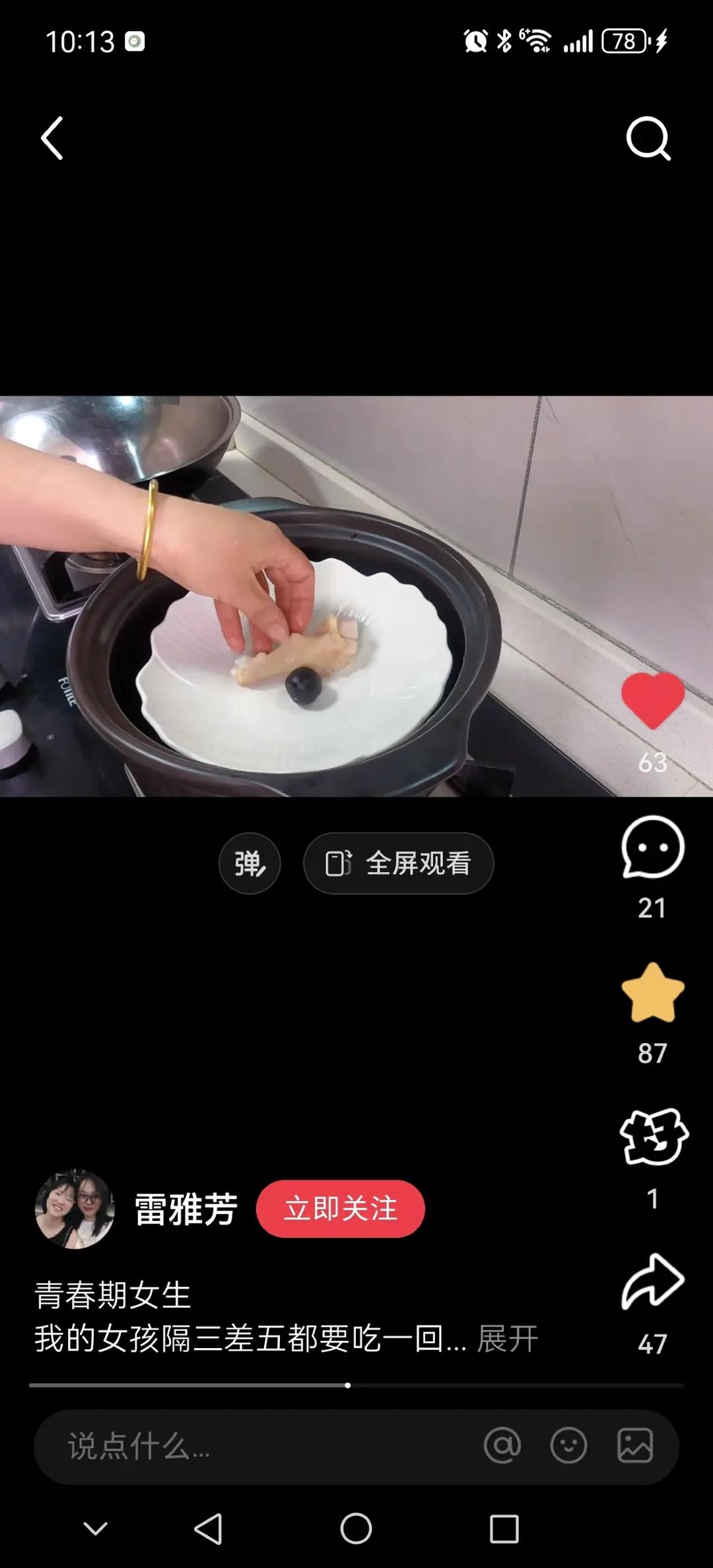The image size is (713, 1568).
Task: Share this video
Action: tap(652, 1282)
